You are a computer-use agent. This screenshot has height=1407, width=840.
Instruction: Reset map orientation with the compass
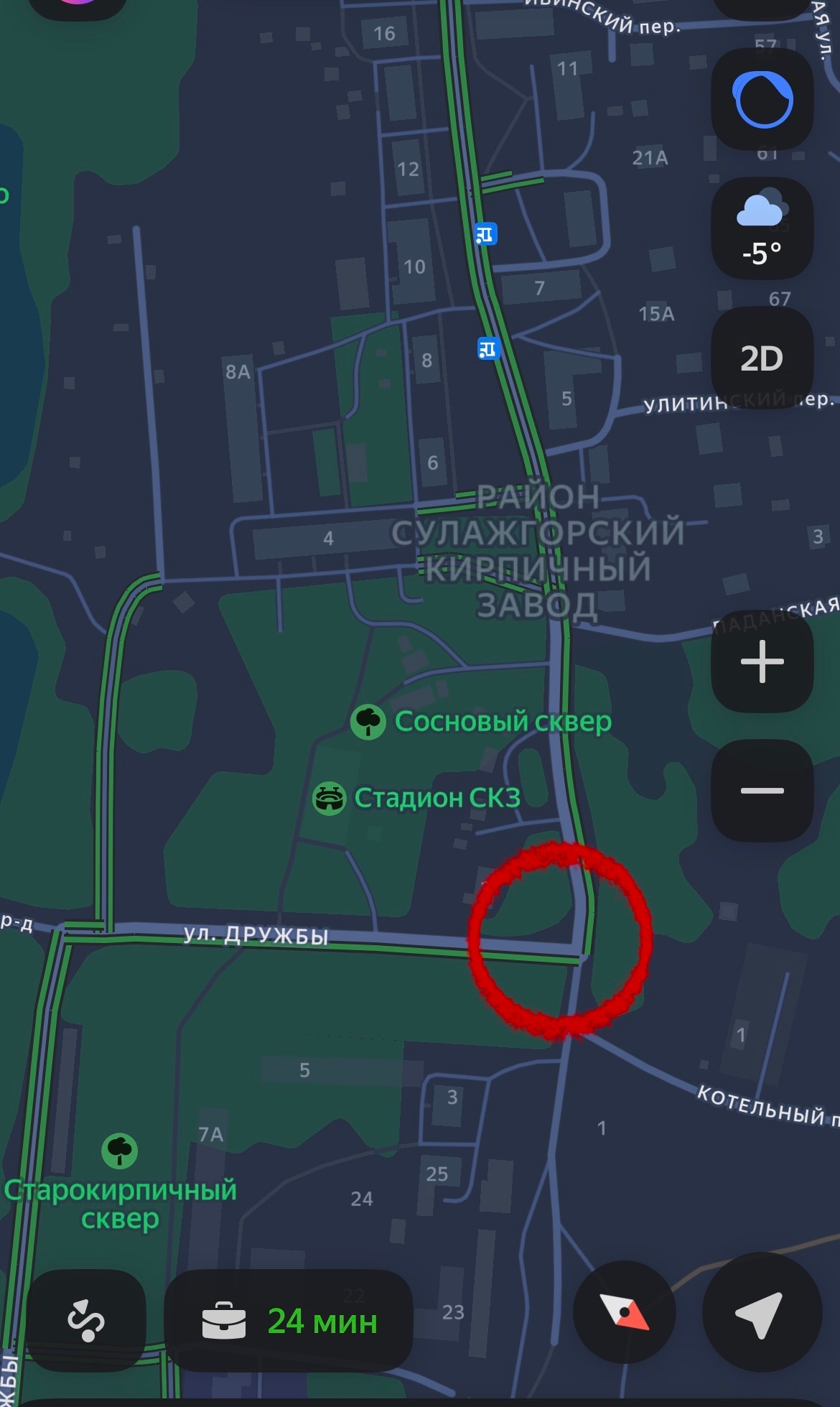(624, 1312)
